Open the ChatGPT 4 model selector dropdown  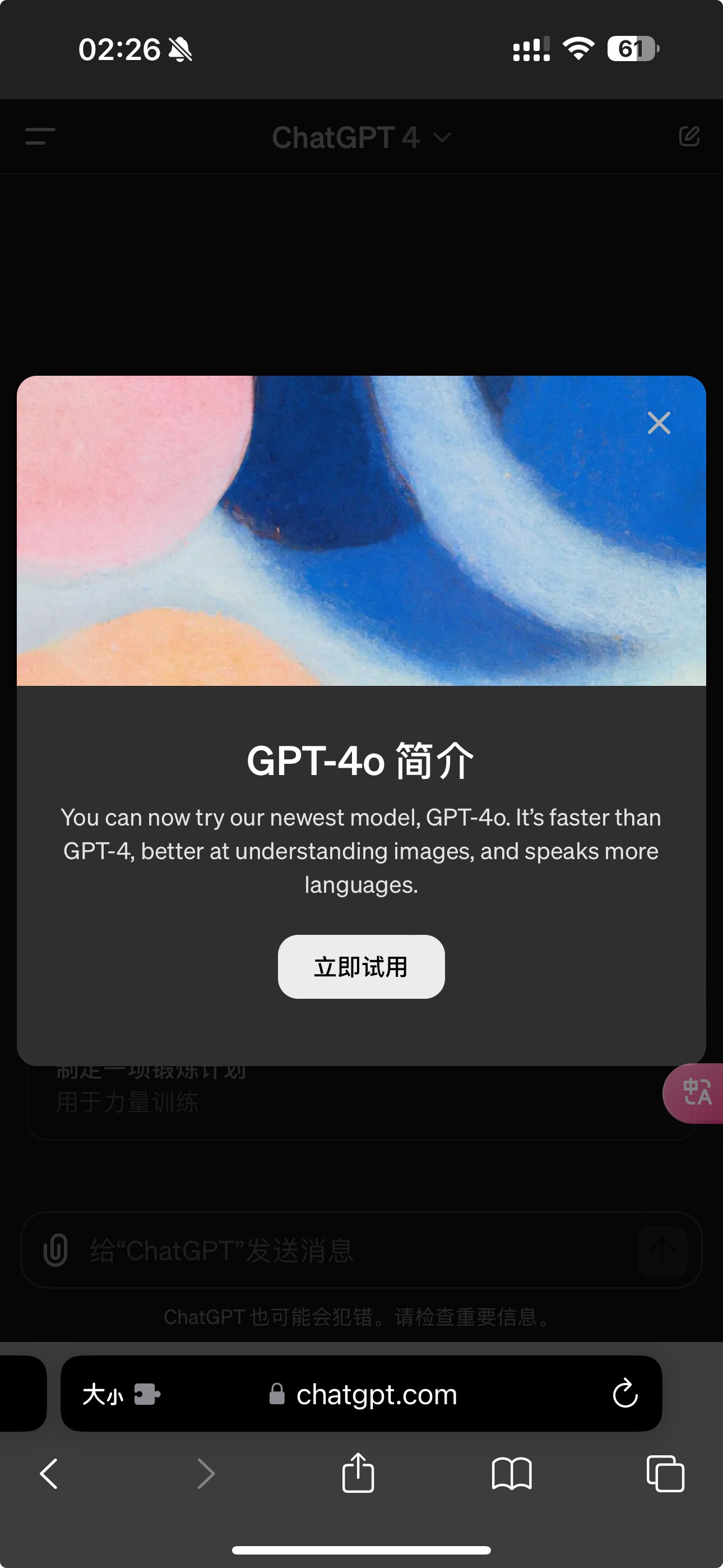361,137
